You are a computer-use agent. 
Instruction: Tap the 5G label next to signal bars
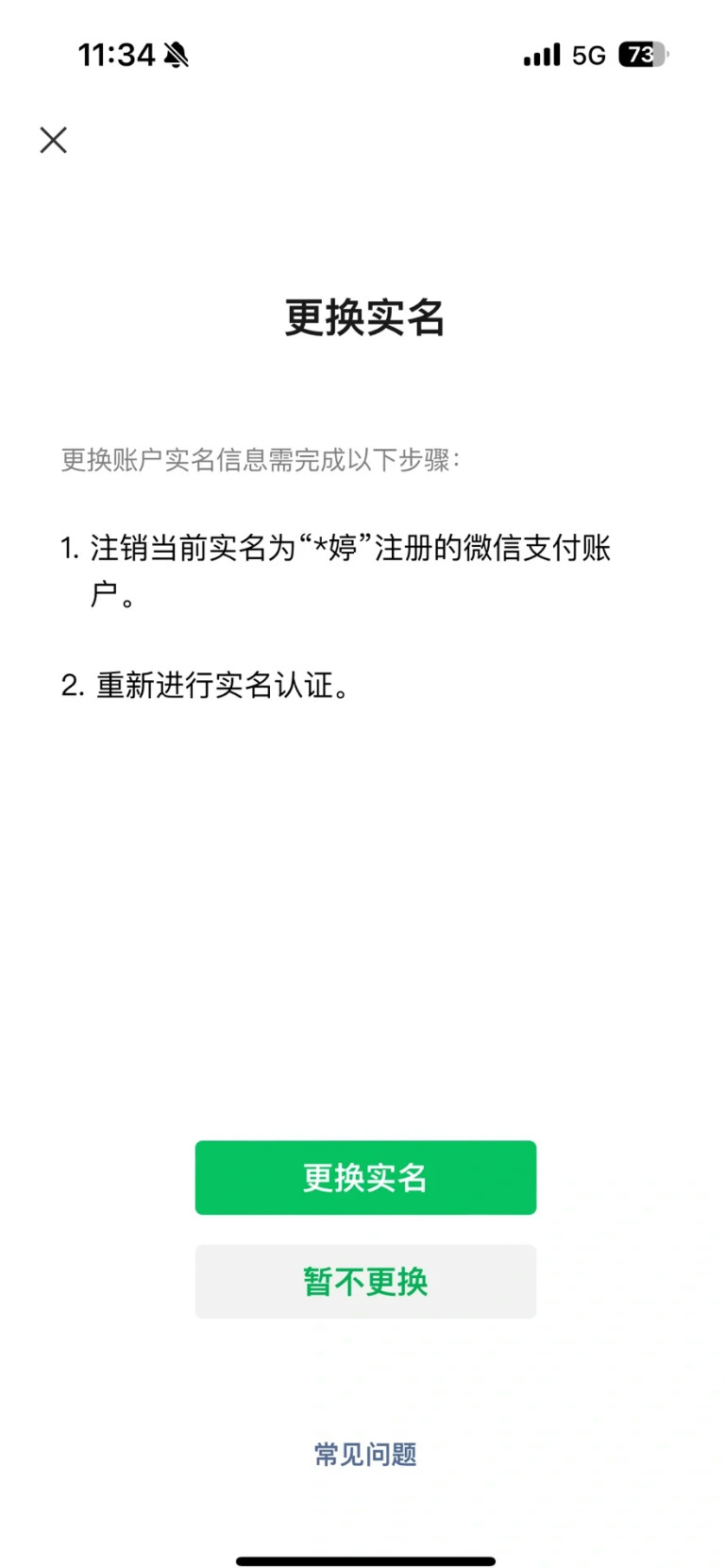click(x=590, y=55)
